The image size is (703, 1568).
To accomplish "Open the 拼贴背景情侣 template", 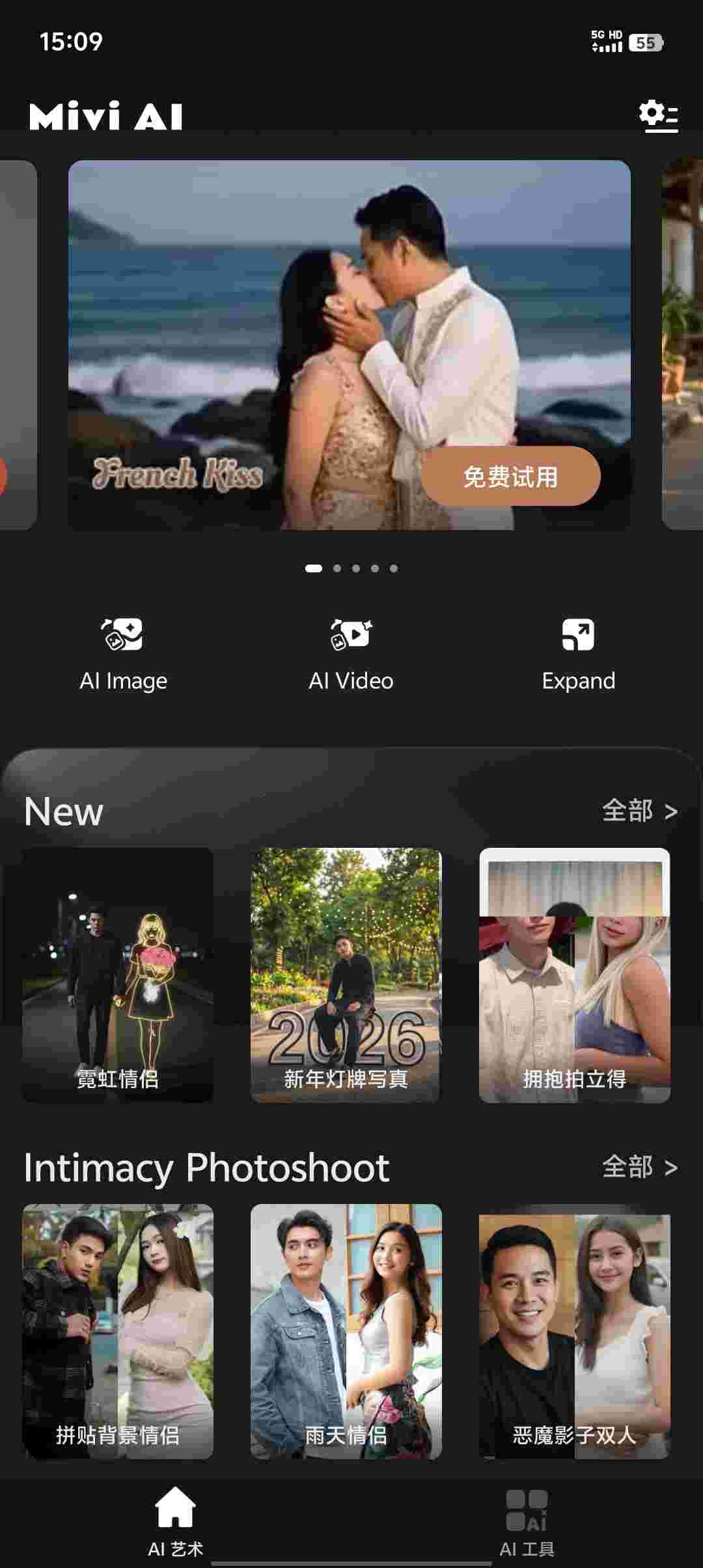I will (x=118, y=1331).
